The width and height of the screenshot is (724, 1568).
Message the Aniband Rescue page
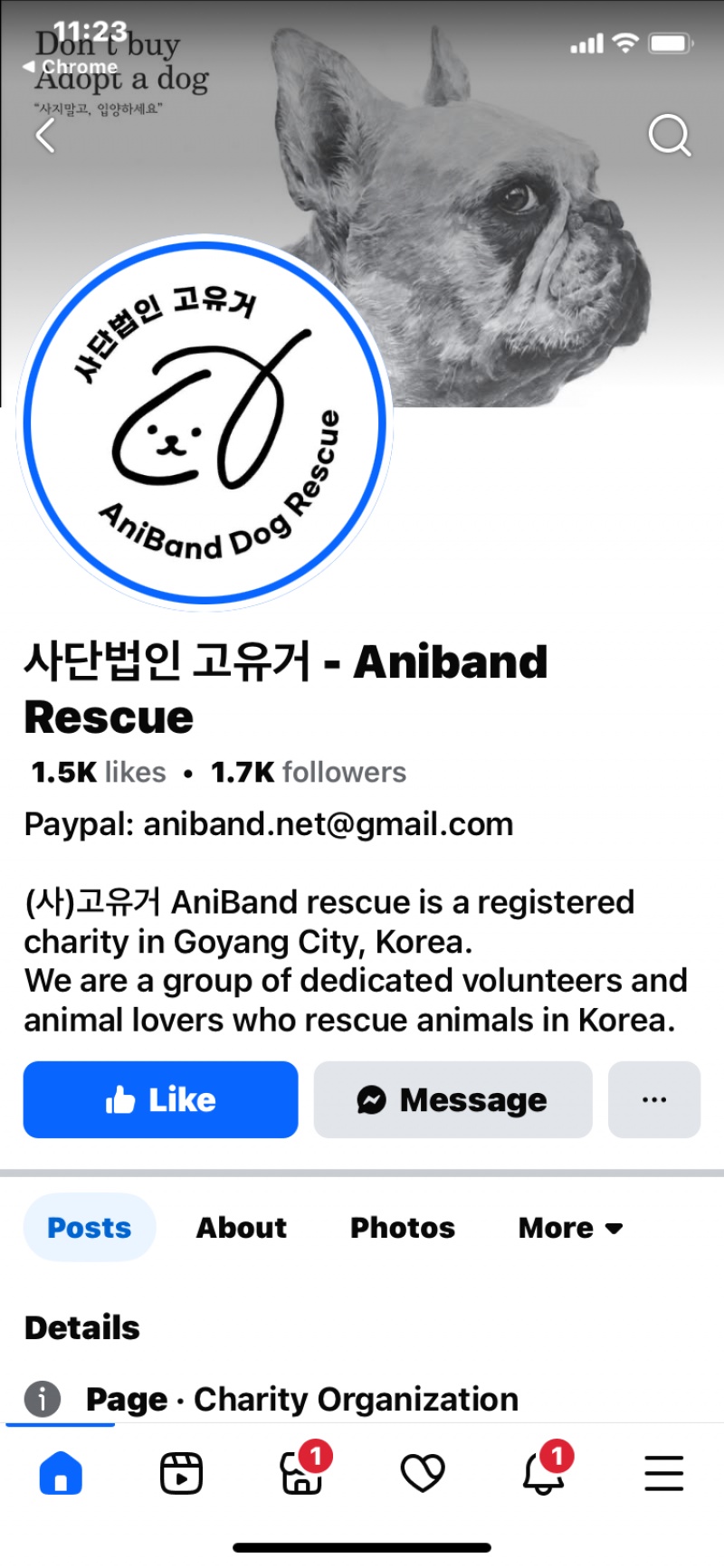pyautogui.click(x=452, y=1099)
